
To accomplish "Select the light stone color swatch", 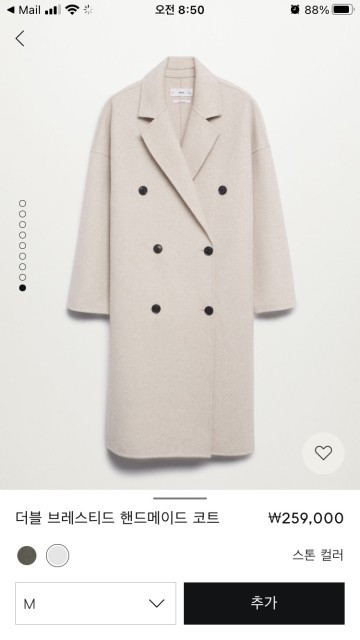I will (58, 556).
